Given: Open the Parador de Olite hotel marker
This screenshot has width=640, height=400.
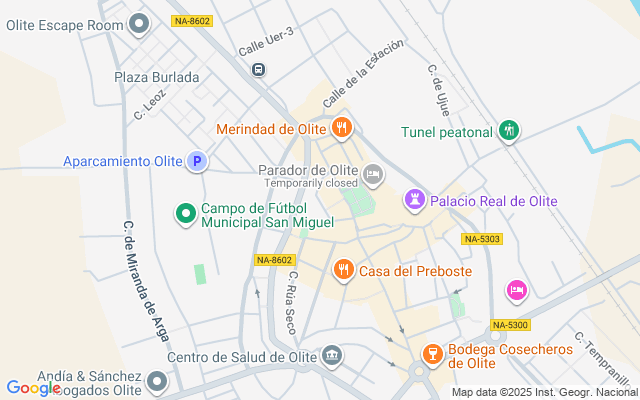Looking at the screenshot, I should (373, 175).
